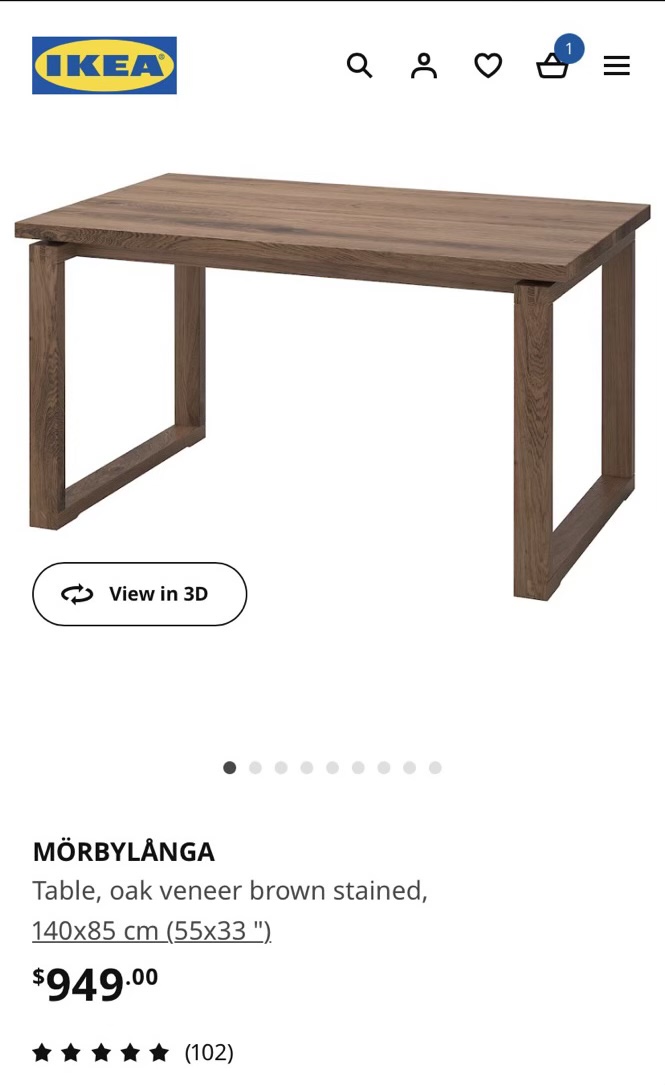Open the shopping basket
665x1085 pixels.
pos(553,66)
